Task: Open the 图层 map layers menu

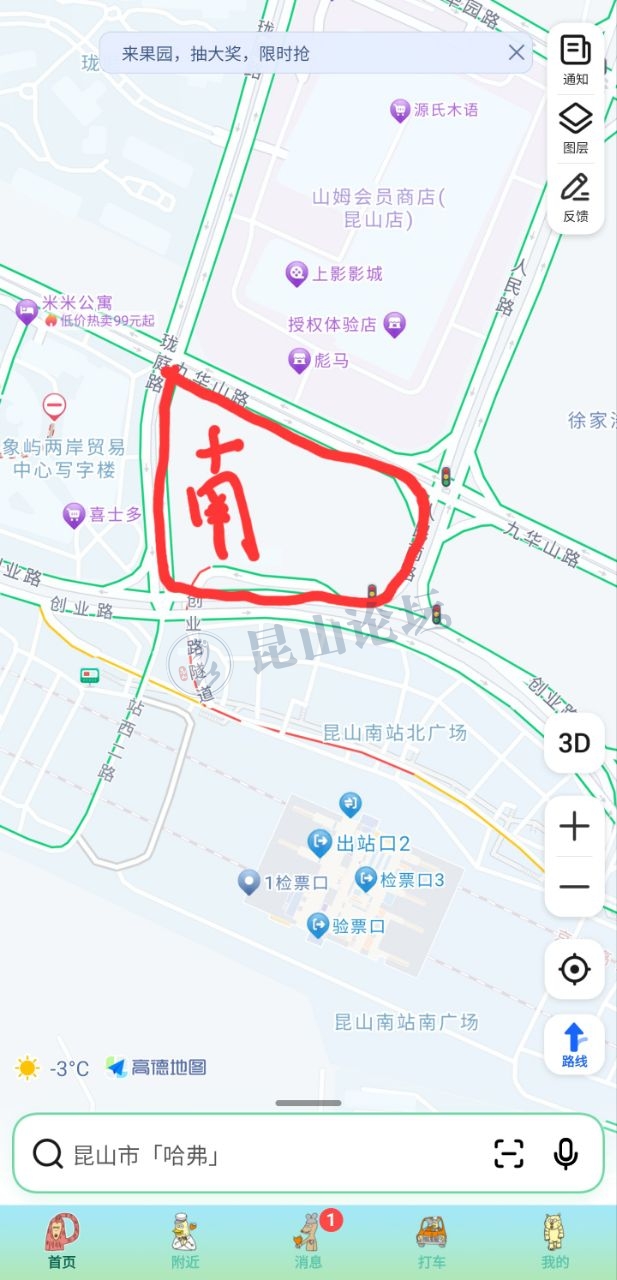Action: 575,128
